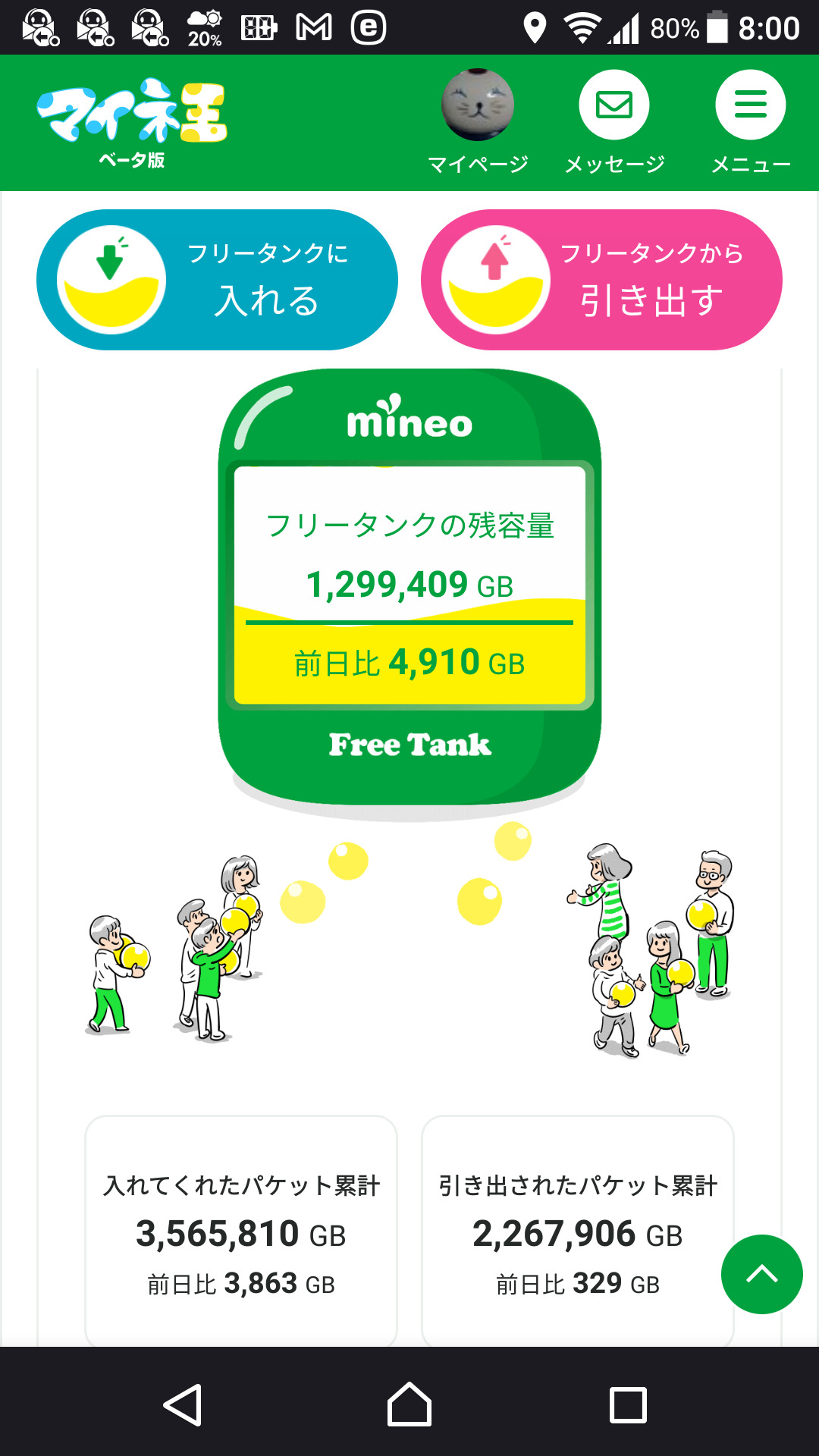
Task: Tap フリータンクに入れる button
Action: (217, 280)
